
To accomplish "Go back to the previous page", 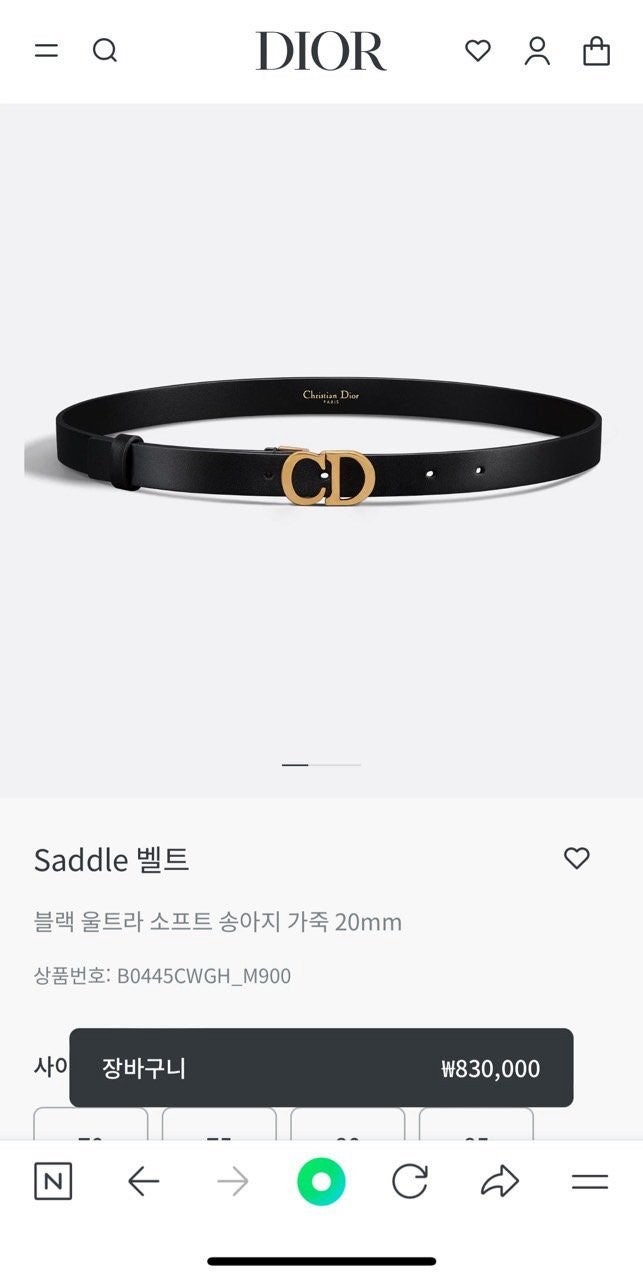I will pos(143,1183).
